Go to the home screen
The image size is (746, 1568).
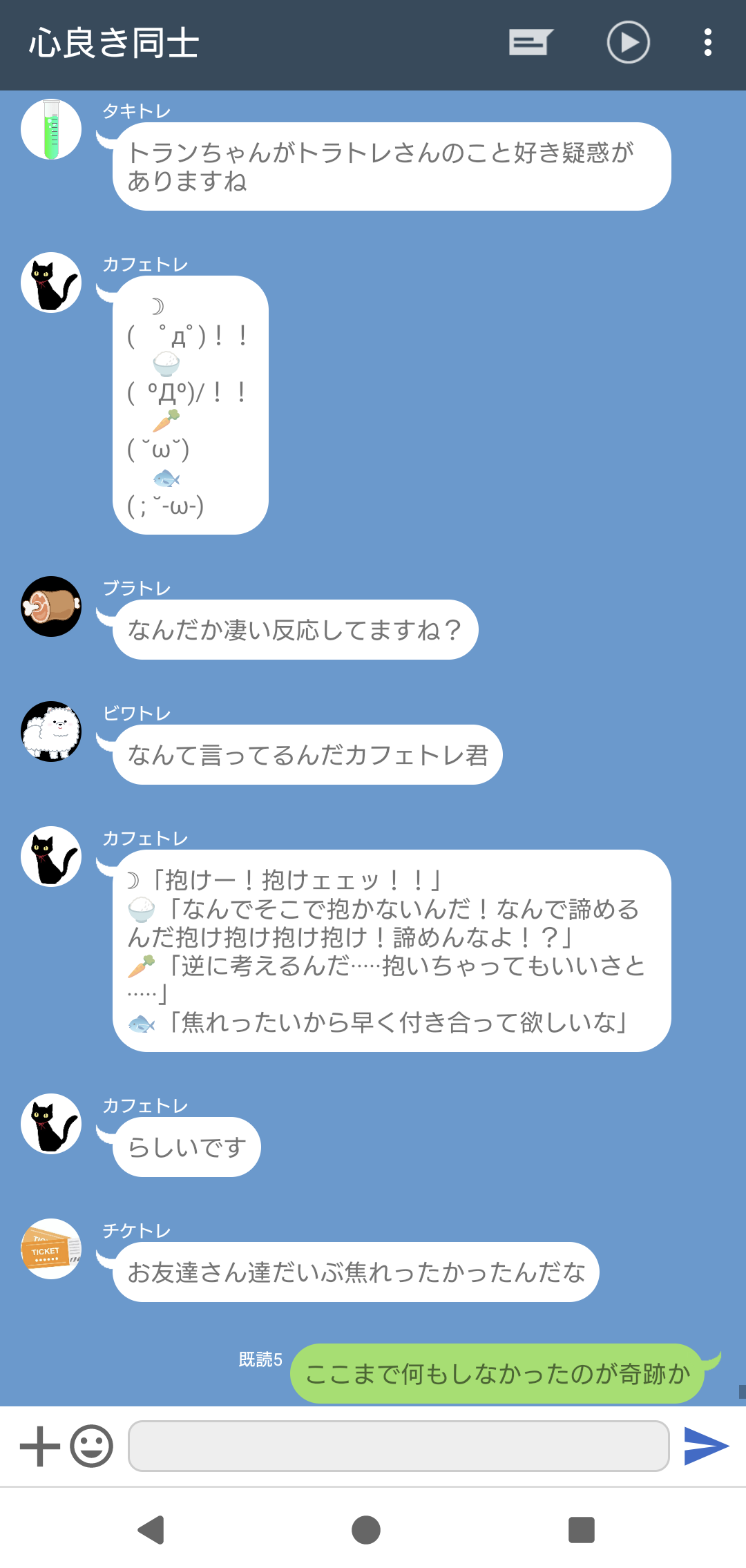pyautogui.click(x=366, y=1529)
